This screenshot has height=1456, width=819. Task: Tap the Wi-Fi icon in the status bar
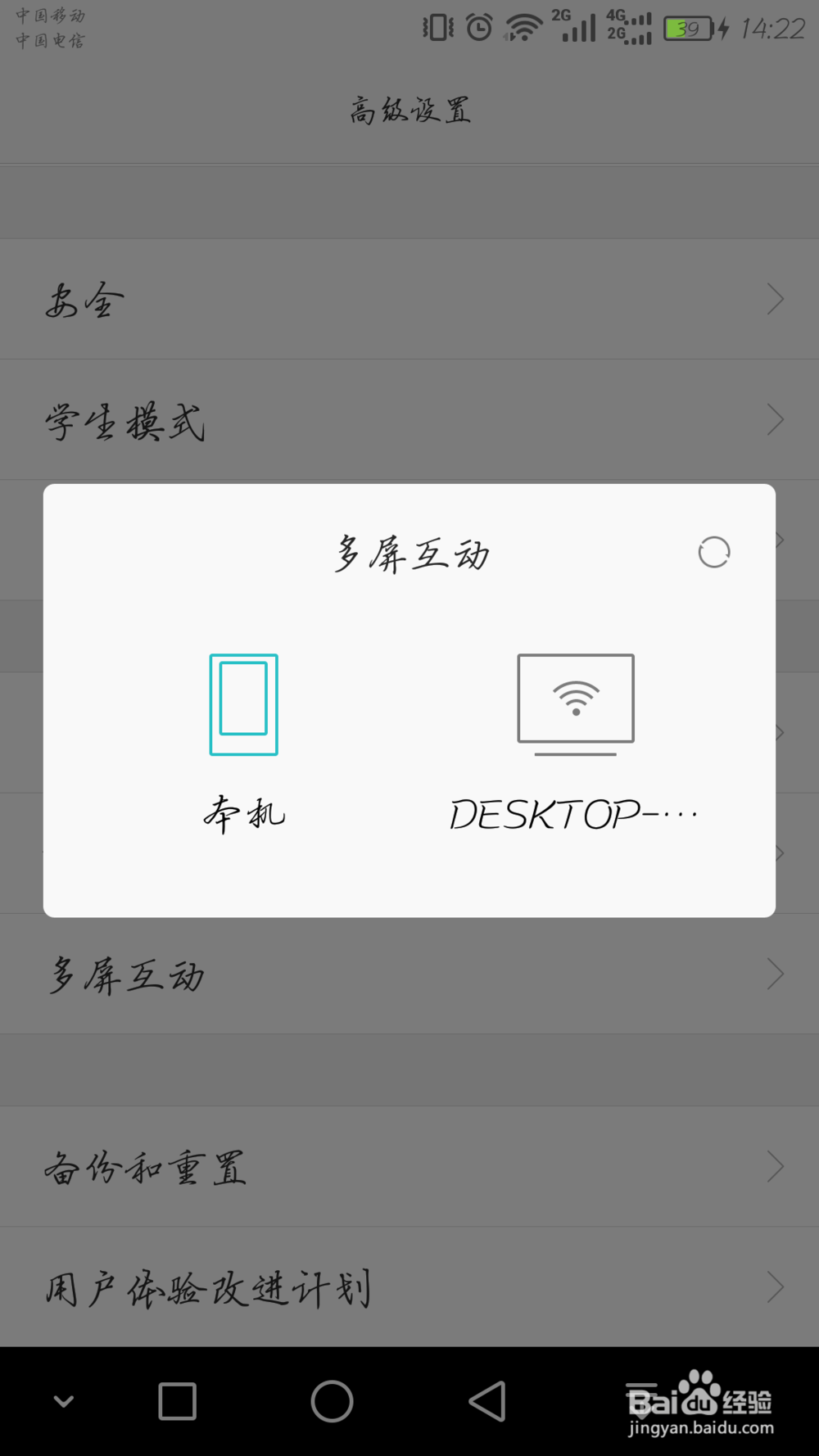(x=523, y=27)
